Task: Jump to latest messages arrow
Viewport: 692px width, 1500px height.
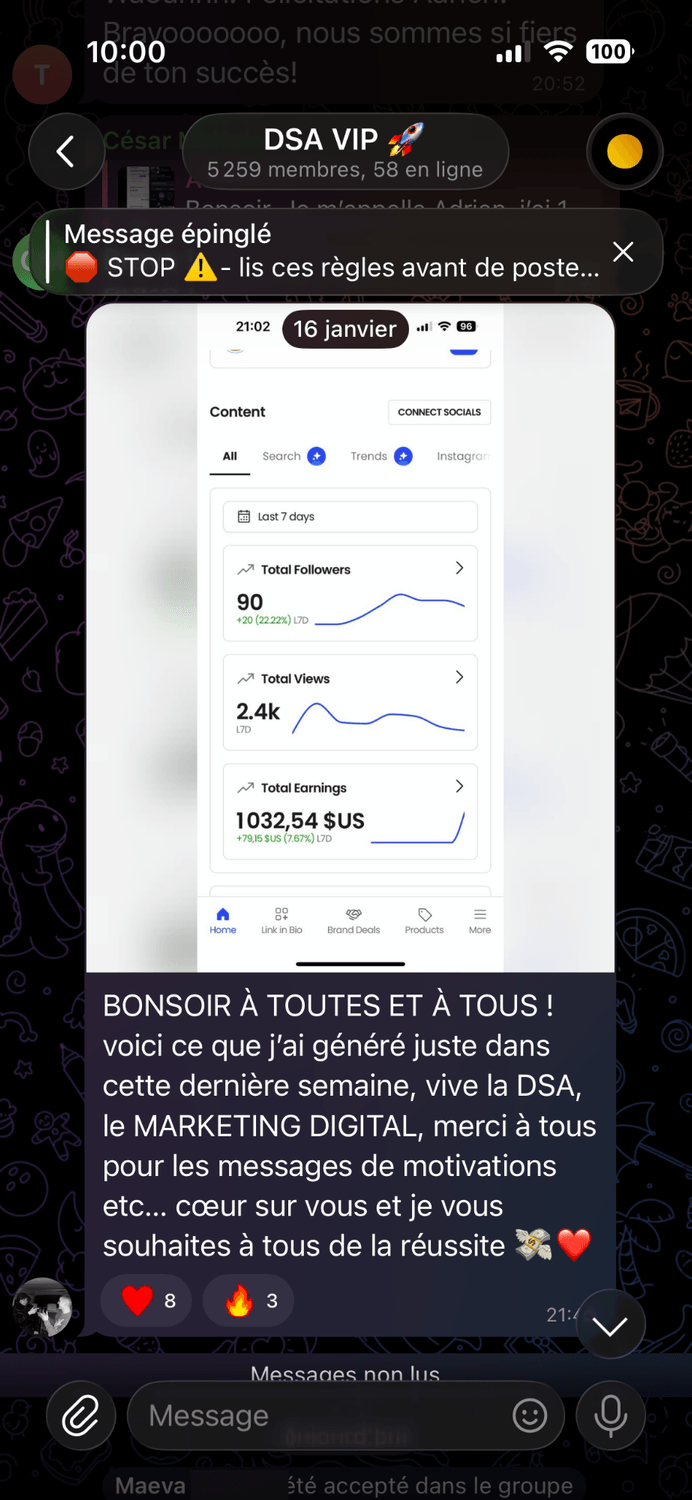Action: click(610, 1325)
